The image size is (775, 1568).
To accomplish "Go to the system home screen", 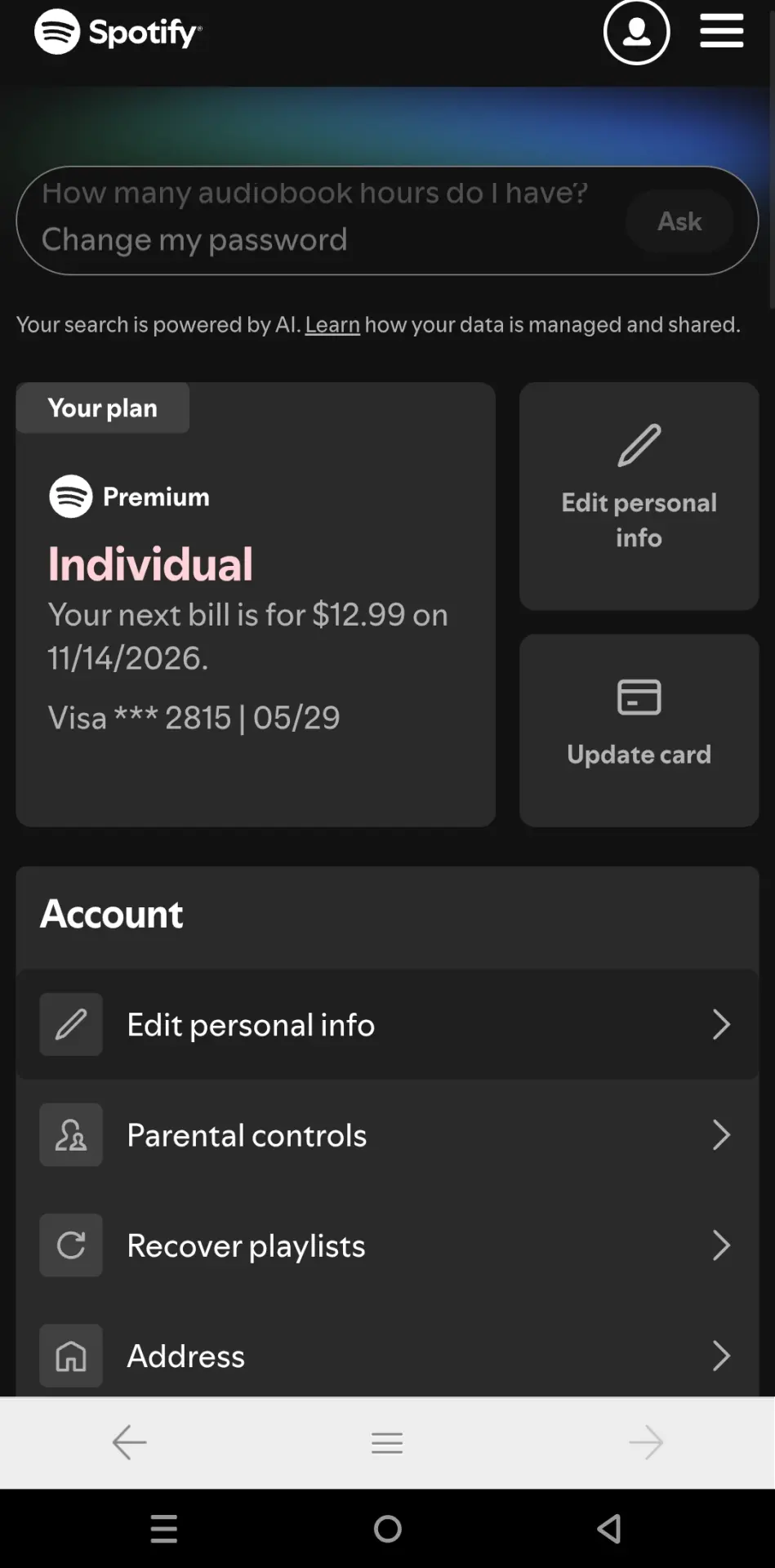I will (x=387, y=1528).
